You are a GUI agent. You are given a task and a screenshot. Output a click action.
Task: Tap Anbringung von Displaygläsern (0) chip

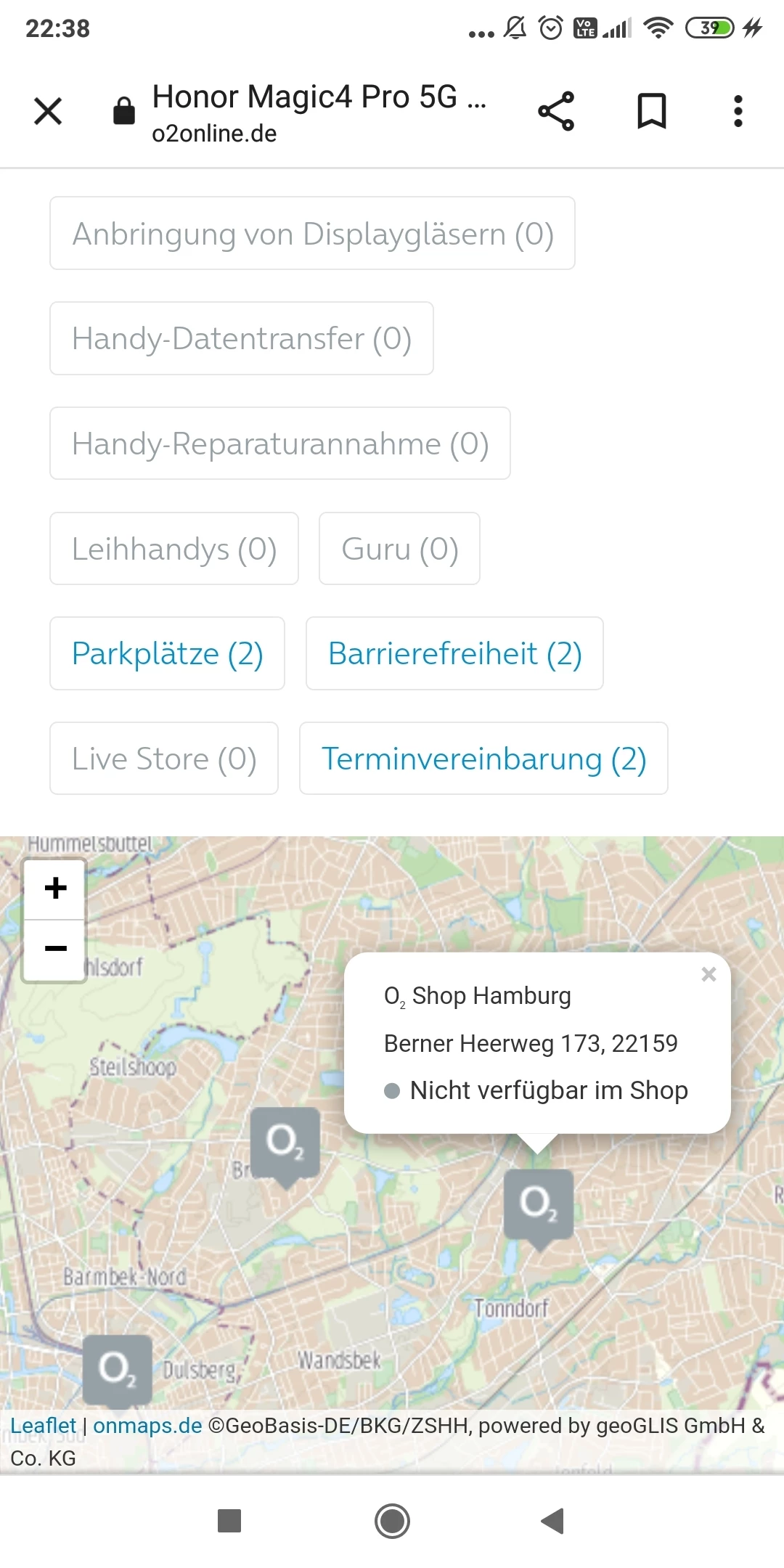(312, 234)
